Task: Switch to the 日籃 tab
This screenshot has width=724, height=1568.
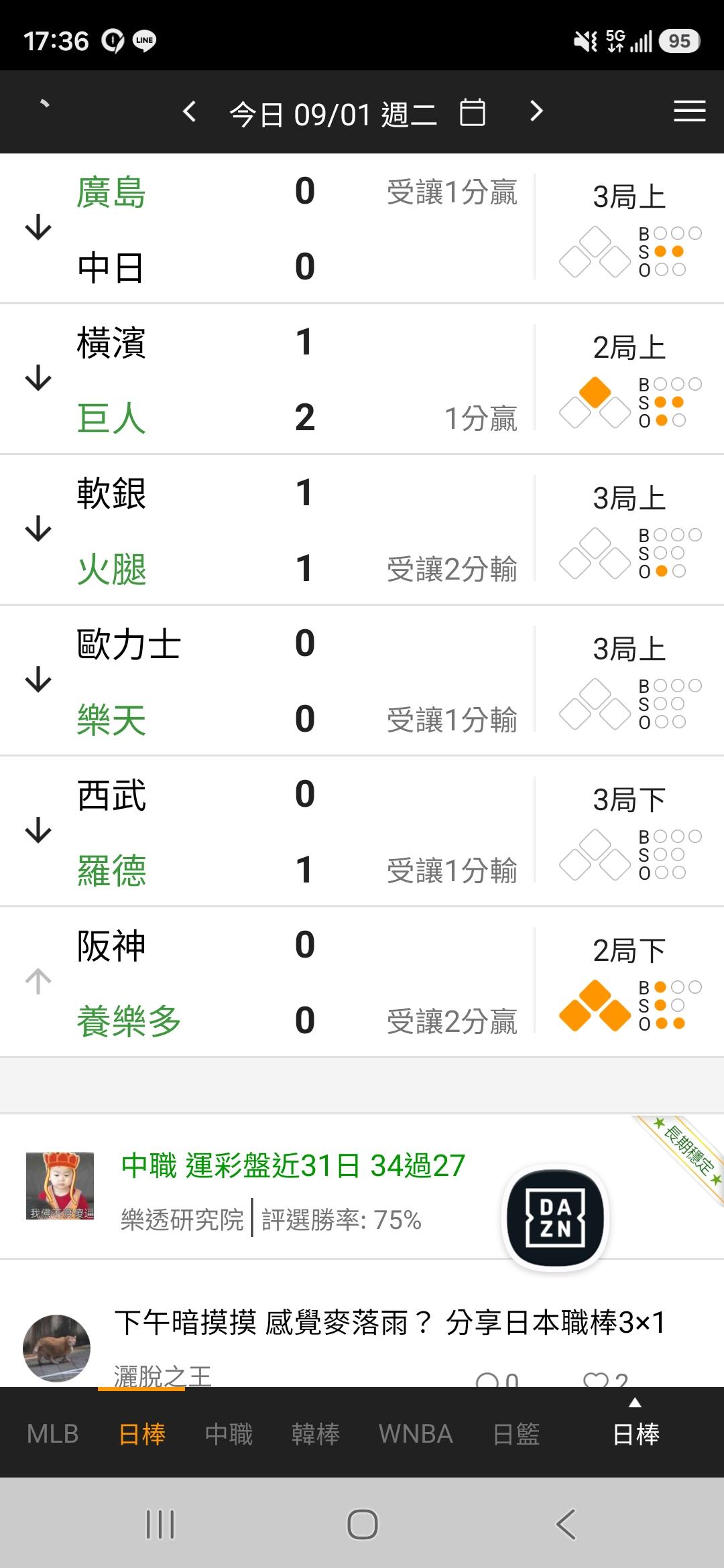Action: click(x=516, y=1434)
